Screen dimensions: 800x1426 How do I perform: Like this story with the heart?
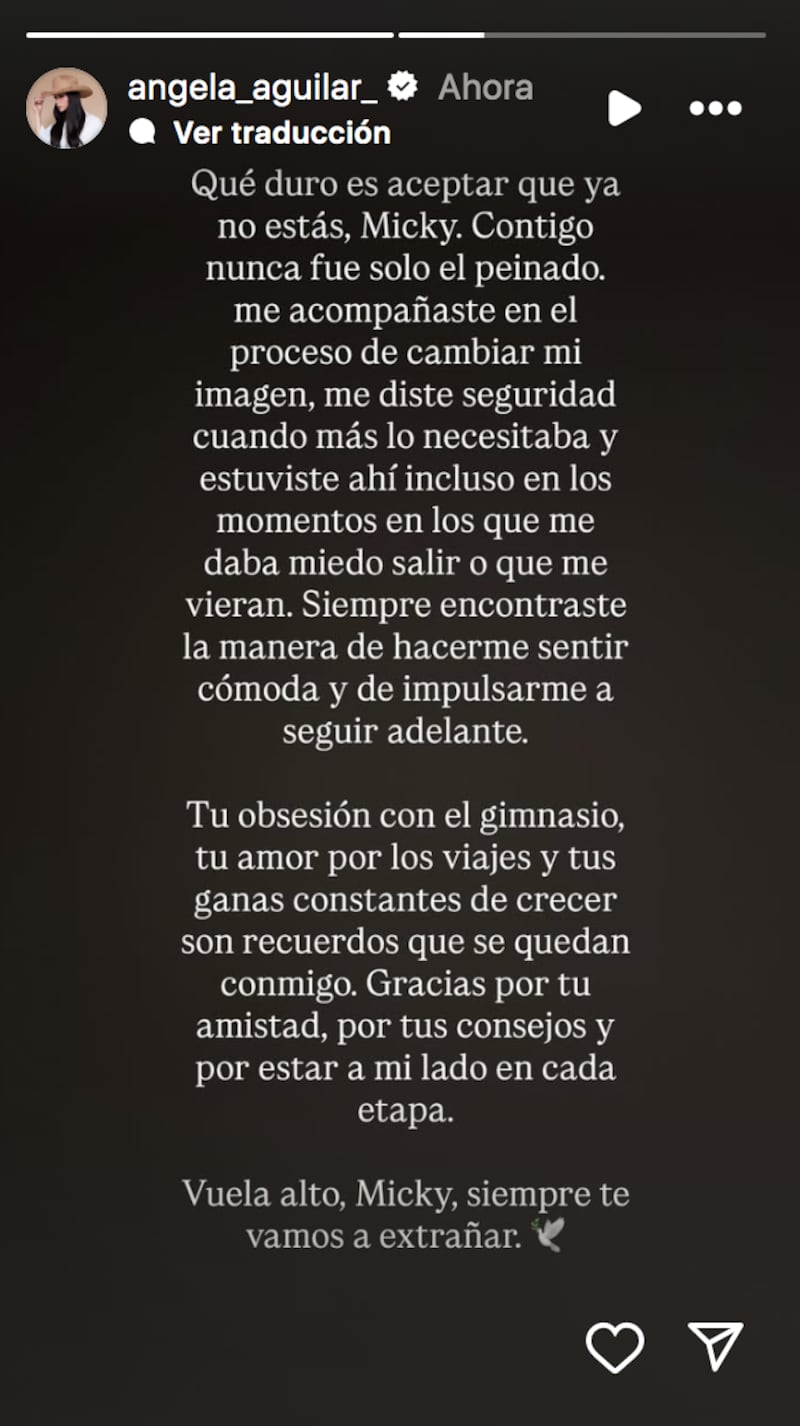[x=614, y=1347]
